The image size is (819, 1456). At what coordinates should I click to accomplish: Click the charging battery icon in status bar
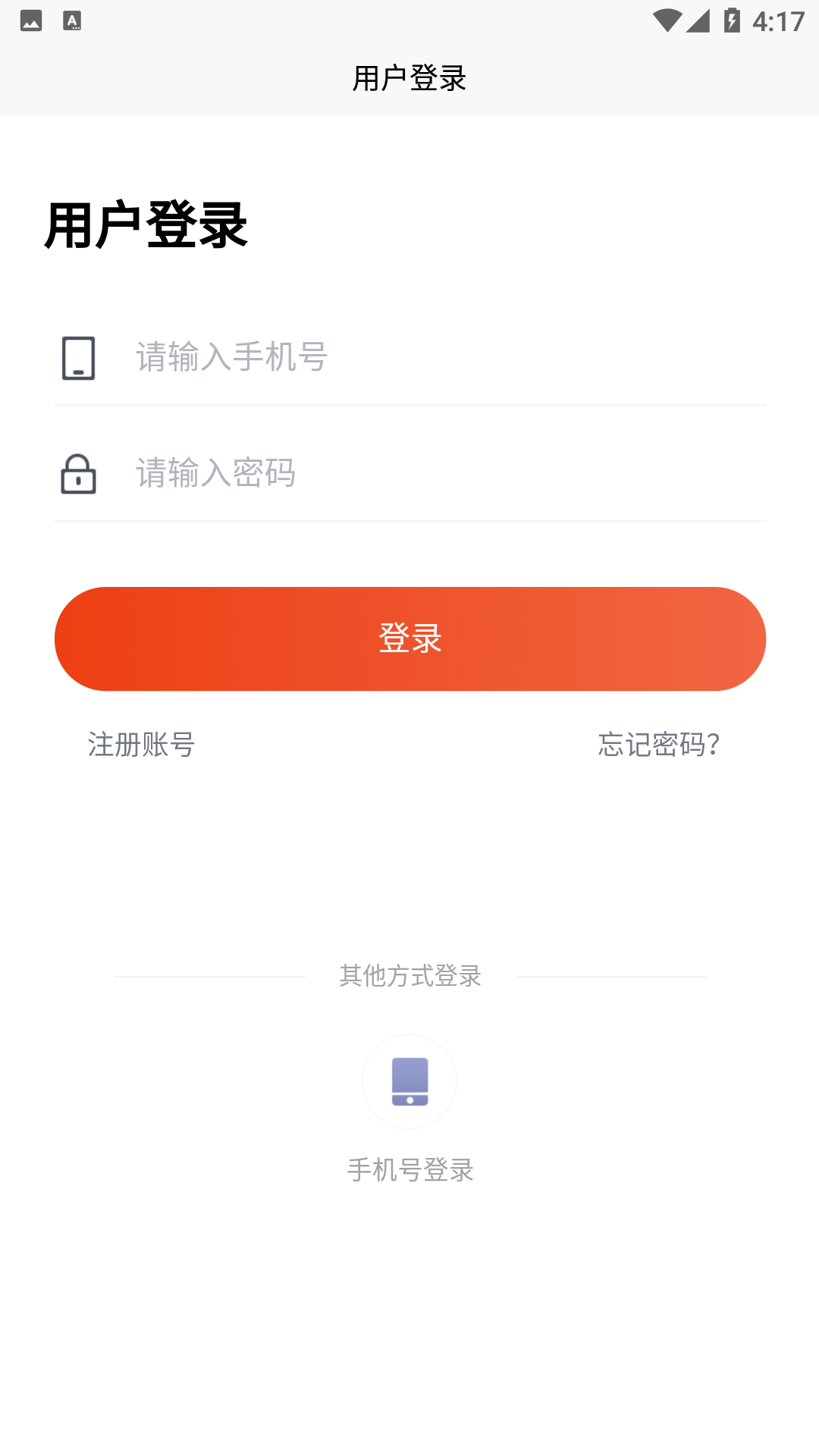click(x=732, y=20)
